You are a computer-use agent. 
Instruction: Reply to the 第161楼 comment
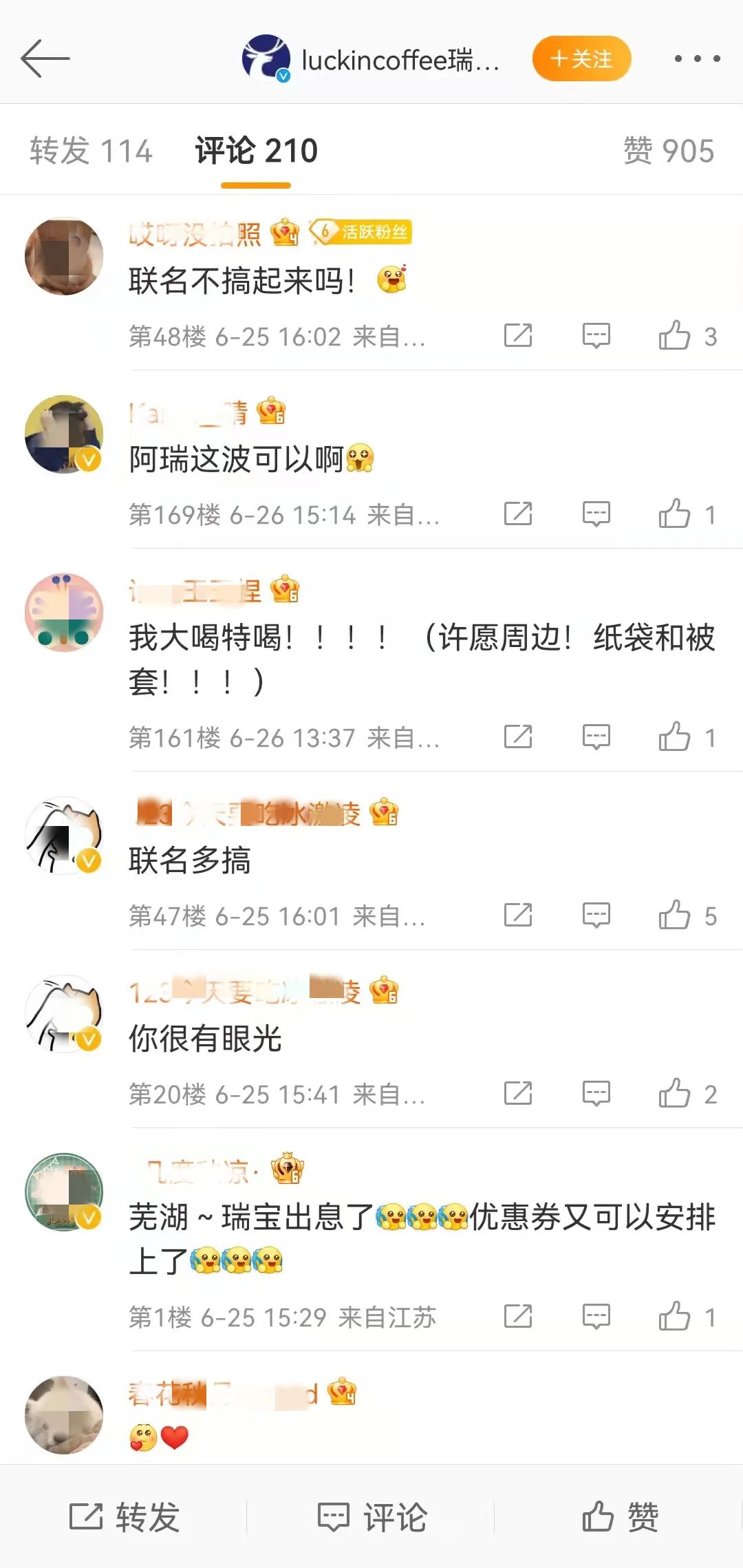(x=596, y=737)
